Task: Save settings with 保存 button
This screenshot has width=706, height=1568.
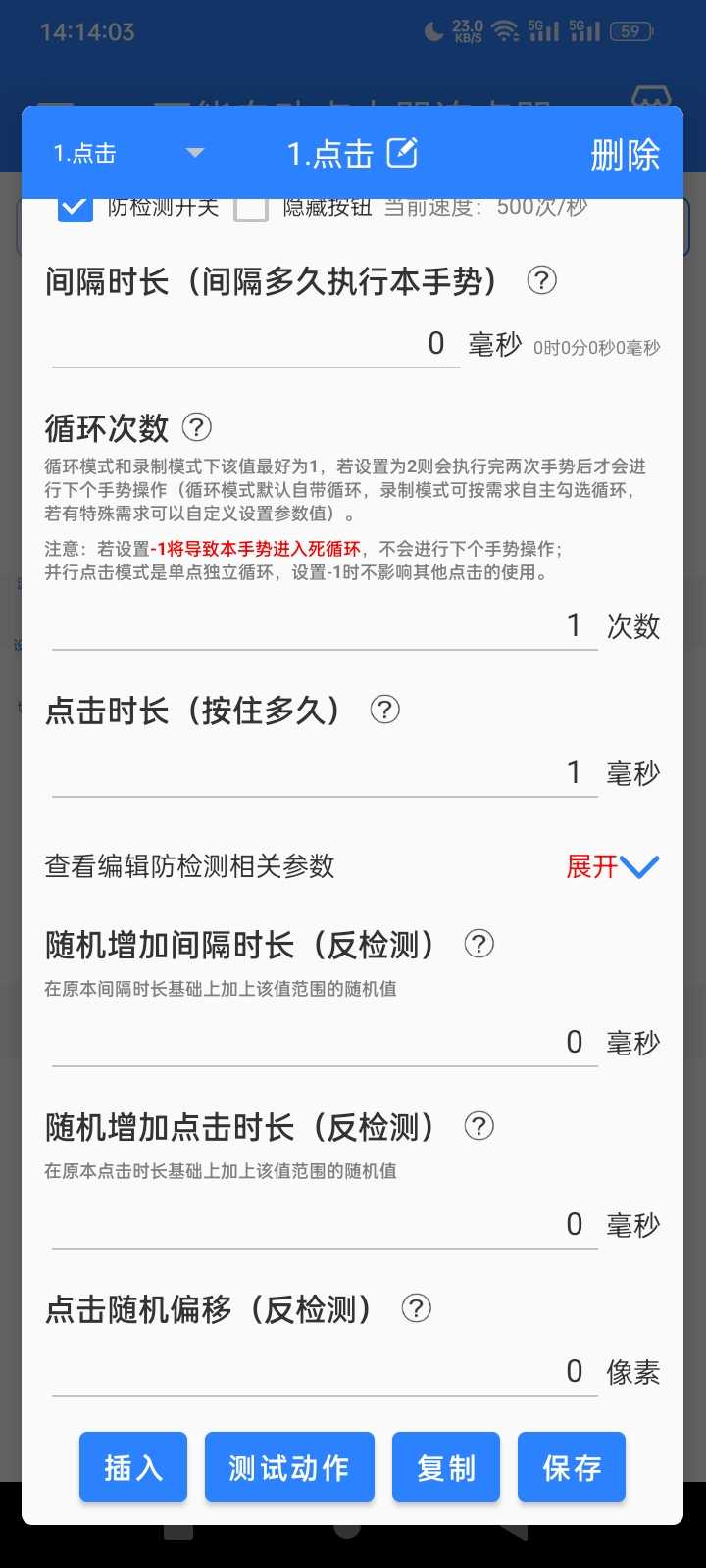Action: [x=572, y=1467]
